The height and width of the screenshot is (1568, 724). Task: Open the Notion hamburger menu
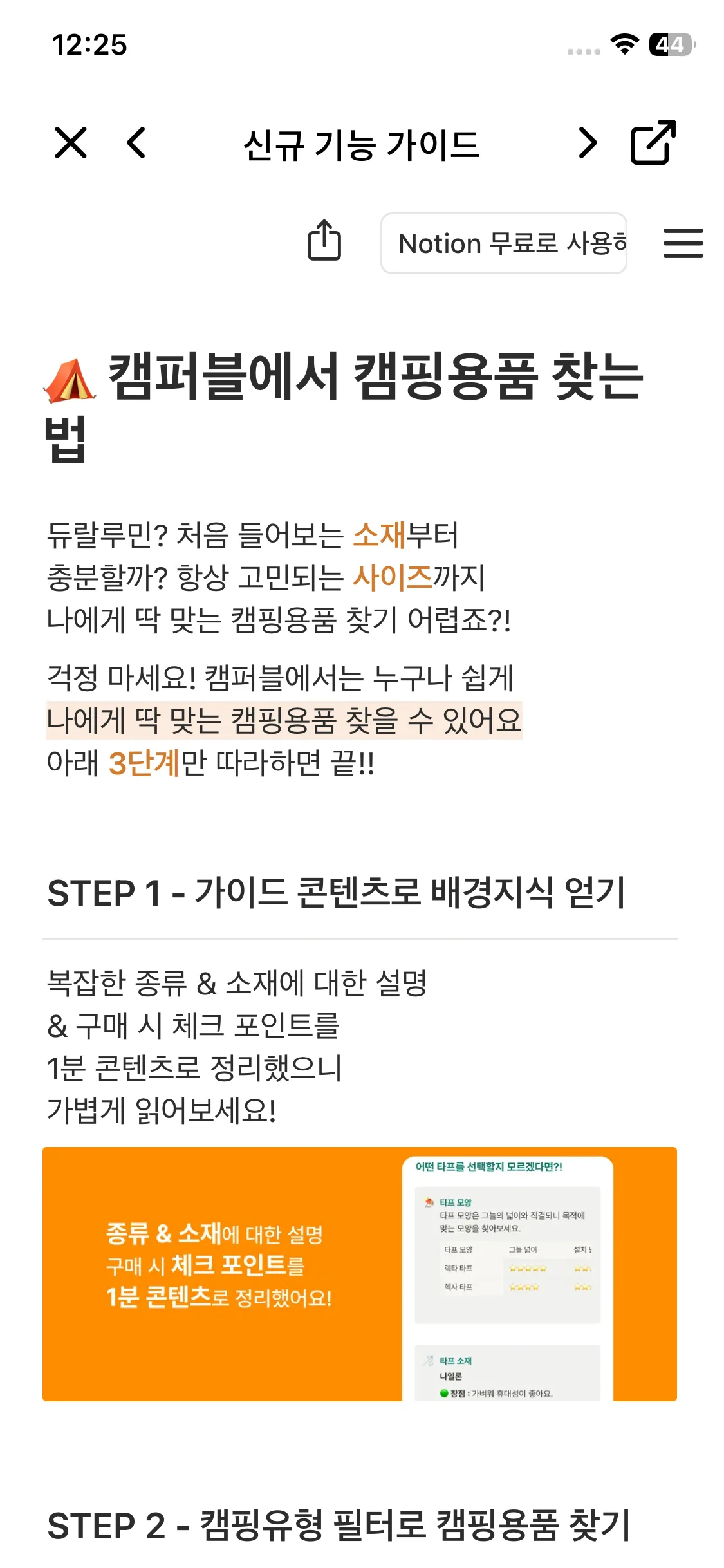pos(683,243)
